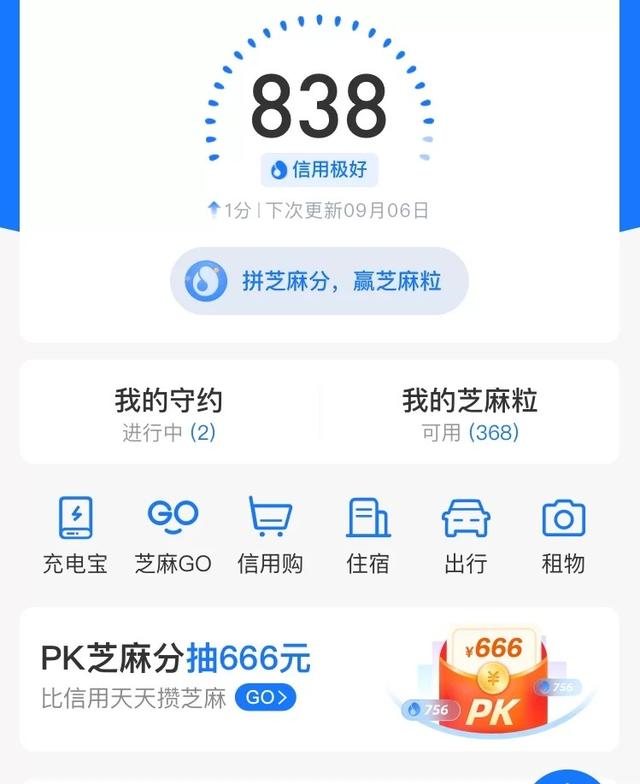Open the 芝麻GO service
The height and width of the screenshot is (784, 640).
[173, 536]
